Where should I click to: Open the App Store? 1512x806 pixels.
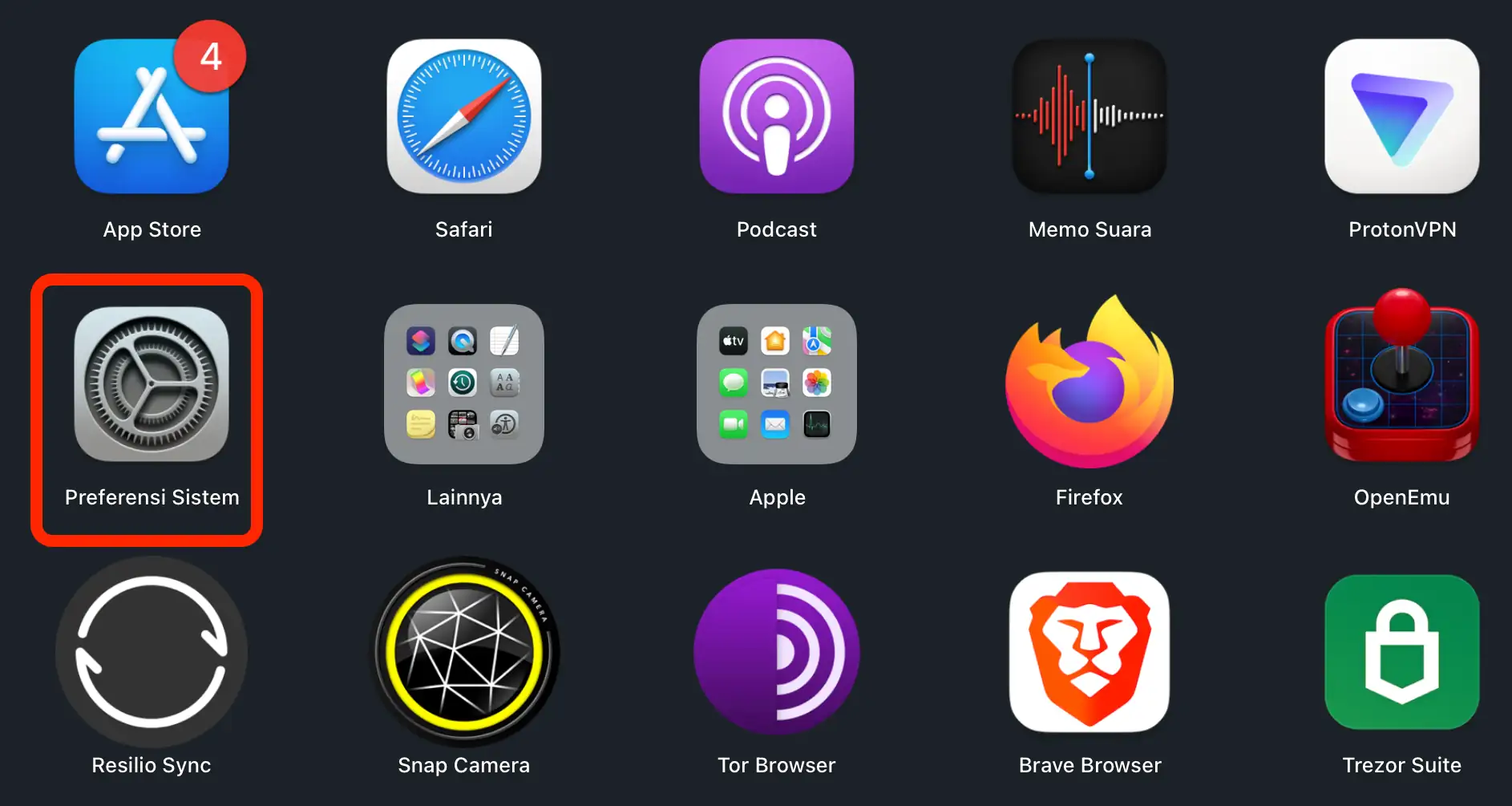[x=152, y=117]
